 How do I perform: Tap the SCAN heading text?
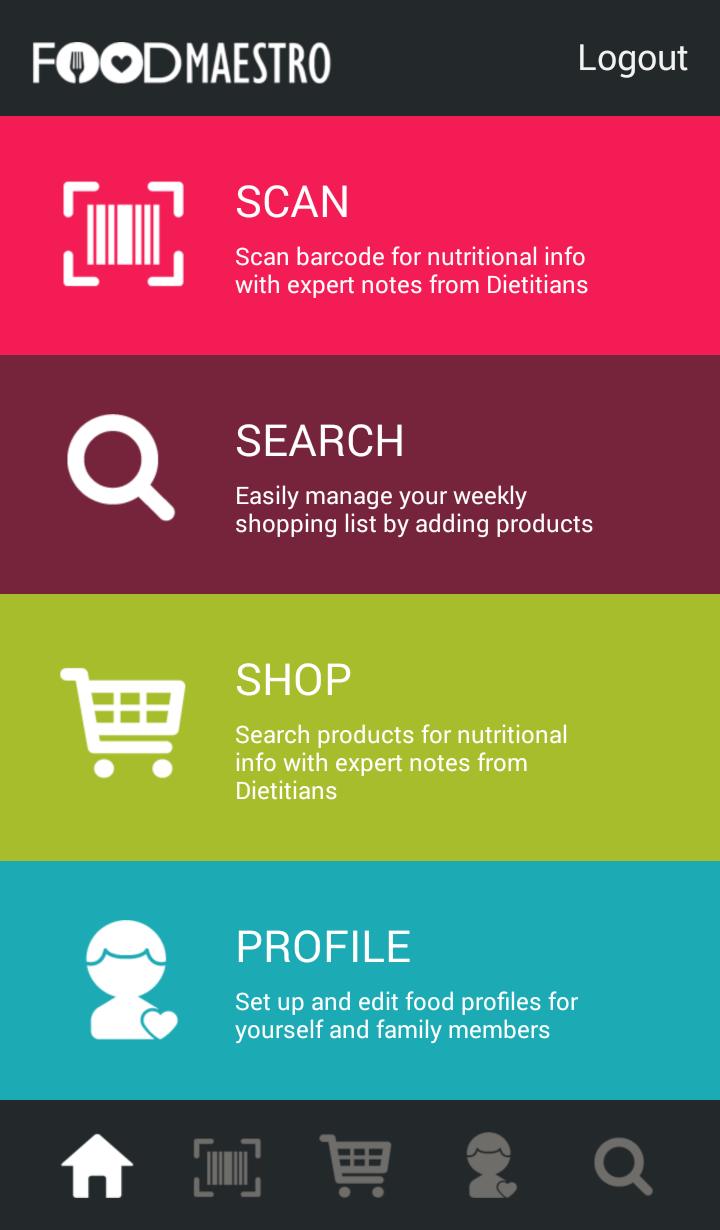(x=291, y=202)
